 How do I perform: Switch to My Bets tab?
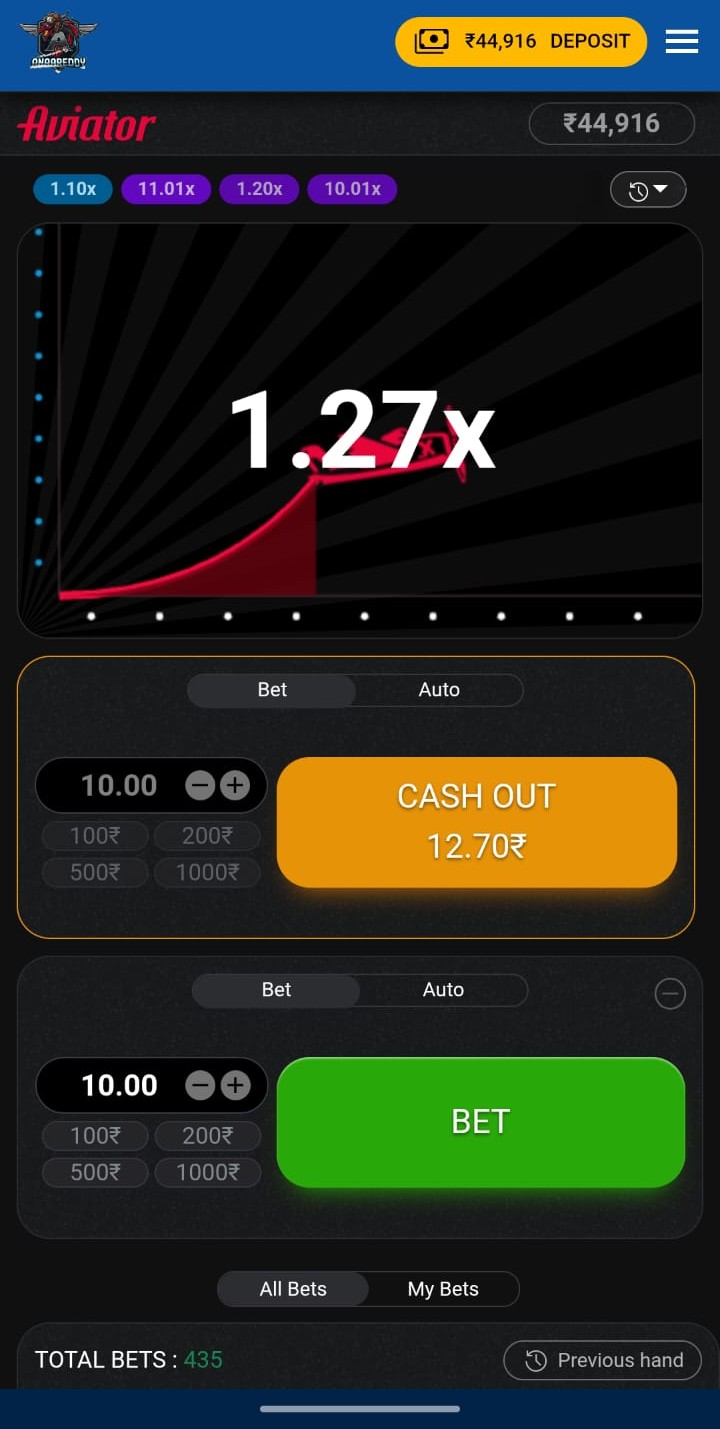click(x=443, y=1289)
